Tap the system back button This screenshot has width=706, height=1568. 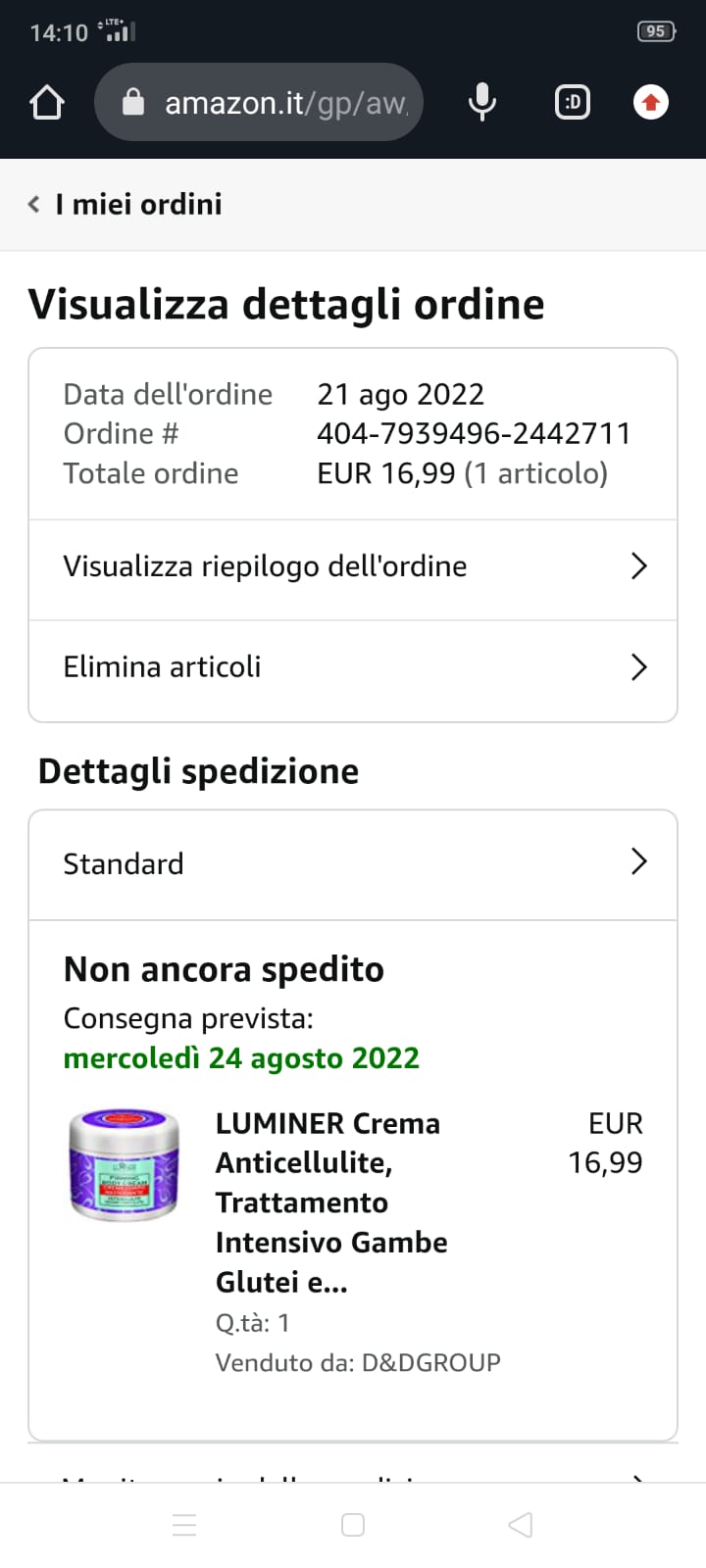521,1525
